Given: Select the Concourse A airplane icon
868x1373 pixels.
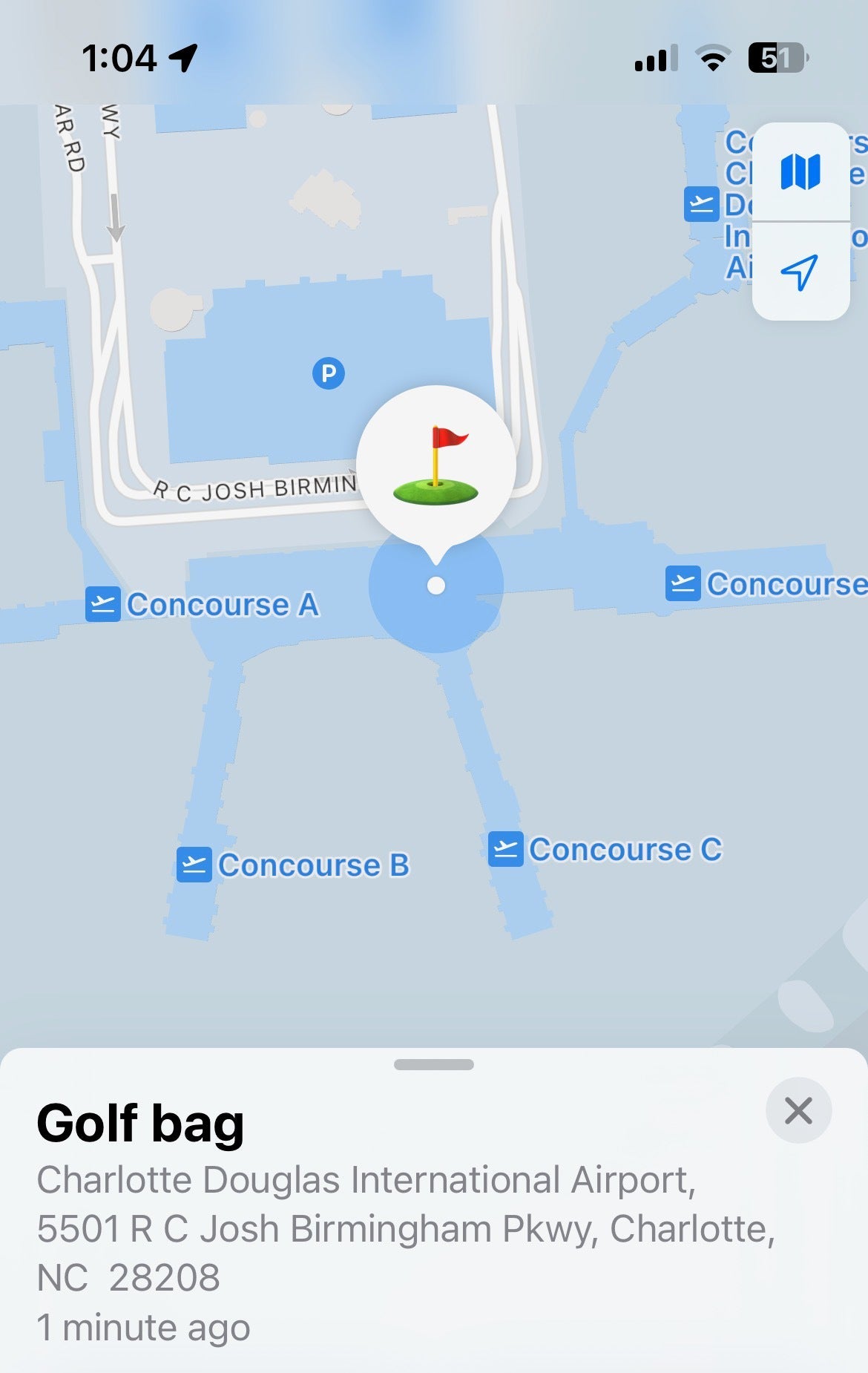Looking at the screenshot, I should point(104,605).
